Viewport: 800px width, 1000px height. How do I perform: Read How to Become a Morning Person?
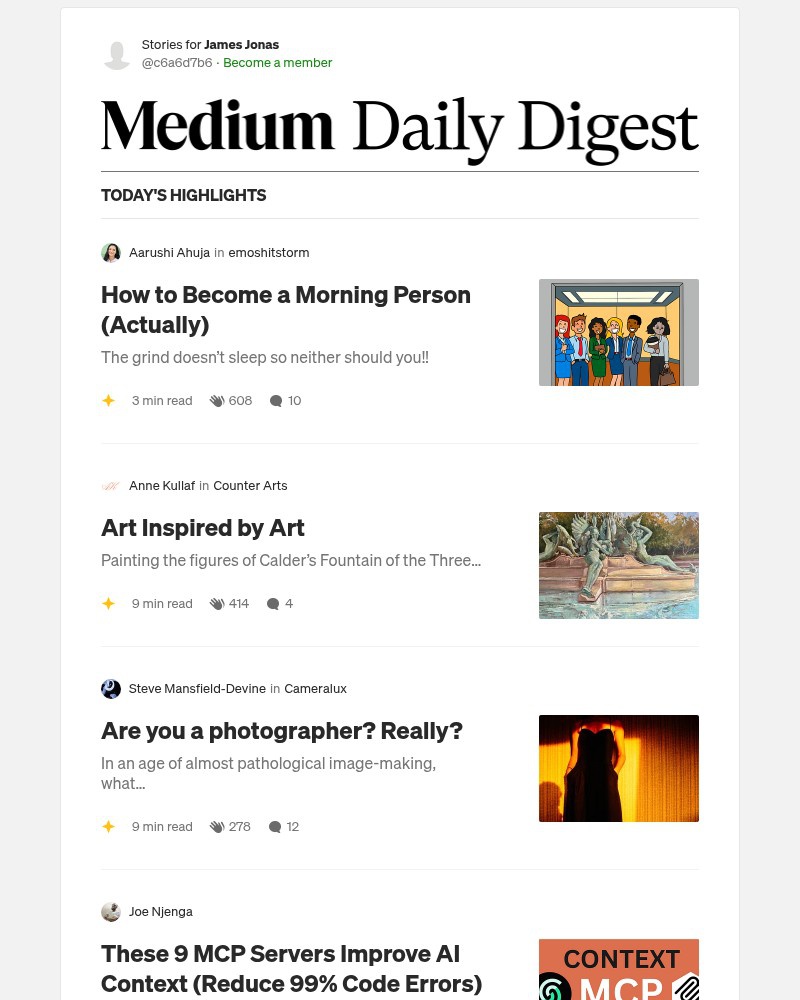[x=285, y=309]
